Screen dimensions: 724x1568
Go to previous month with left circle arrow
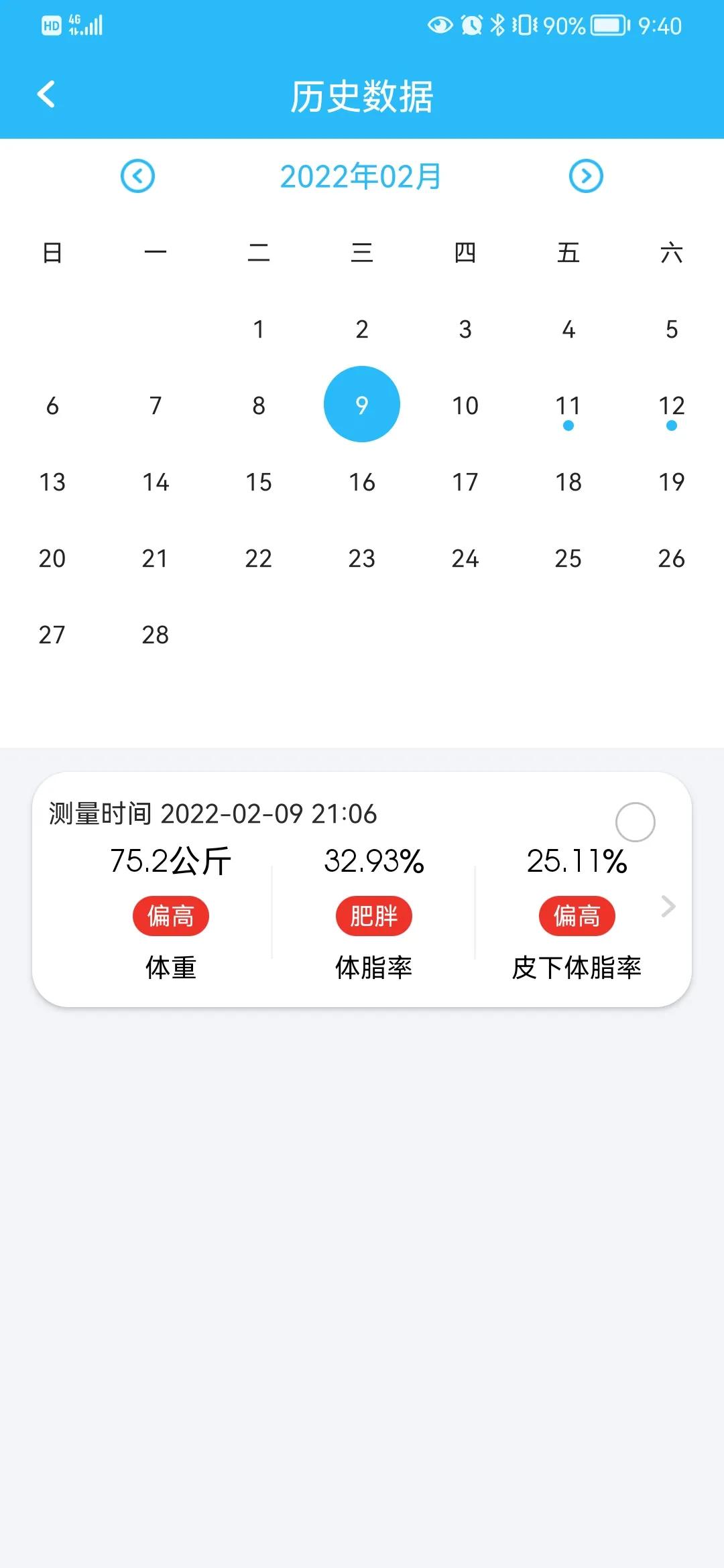(x=137, y=176)
